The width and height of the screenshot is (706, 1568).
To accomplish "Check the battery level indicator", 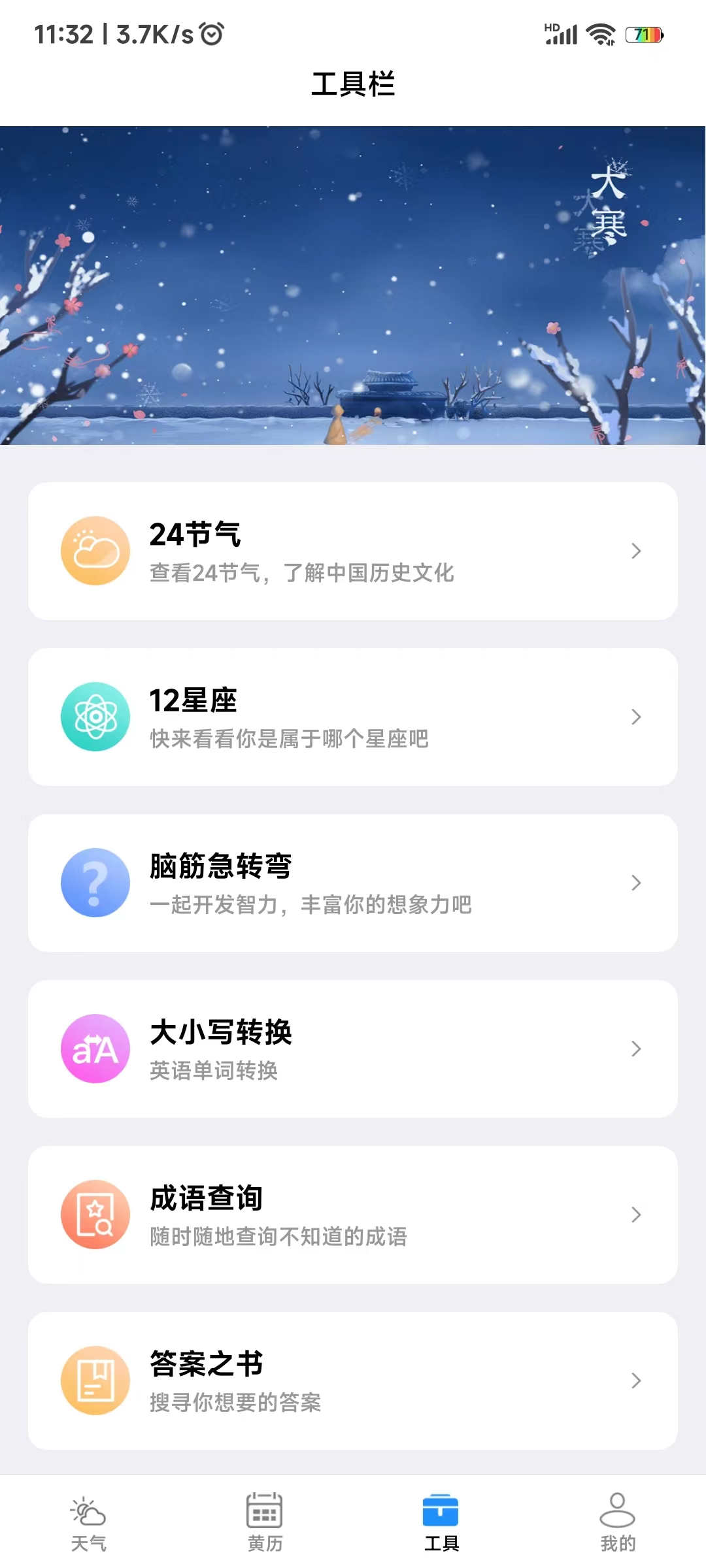I will [x=644, y=34].
